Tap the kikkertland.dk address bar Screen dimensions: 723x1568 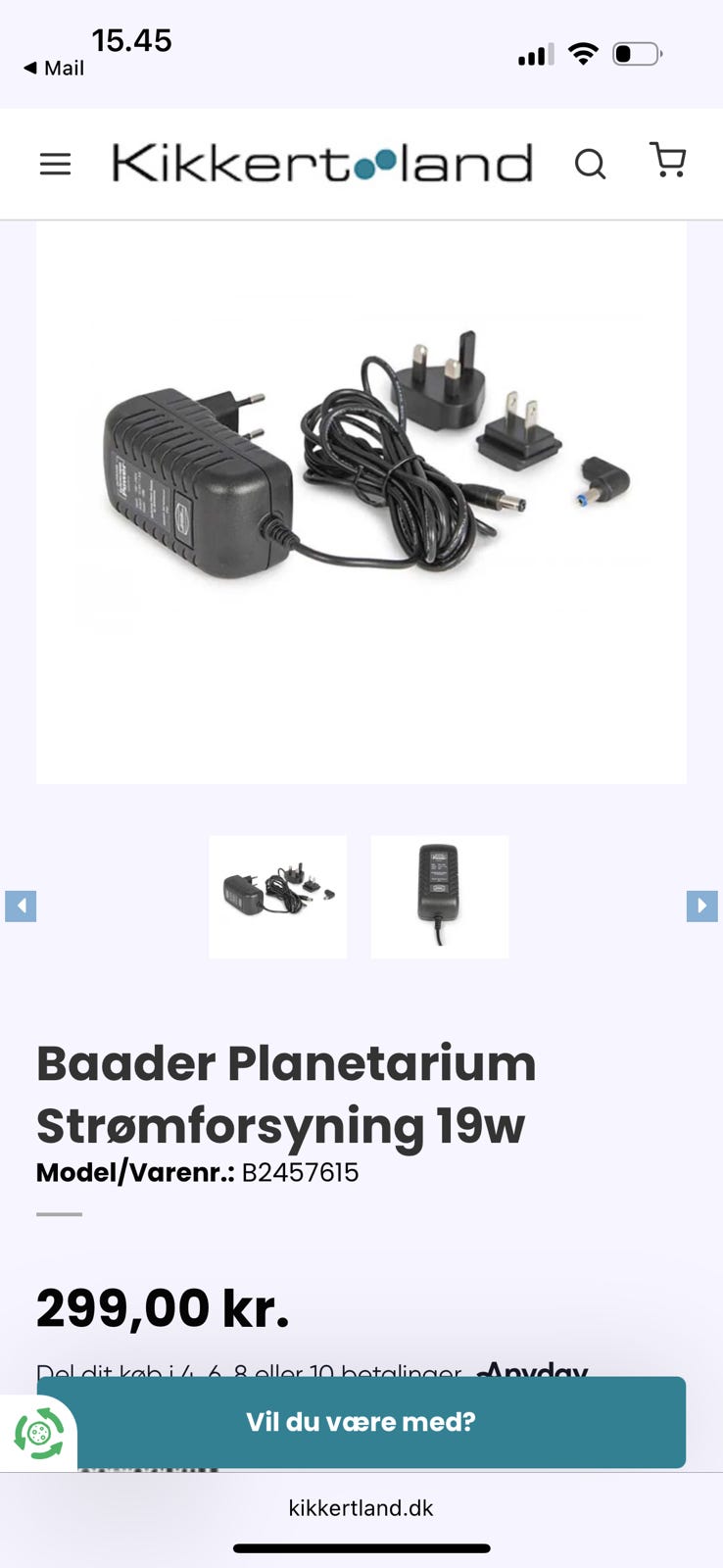pos(361,1508)
